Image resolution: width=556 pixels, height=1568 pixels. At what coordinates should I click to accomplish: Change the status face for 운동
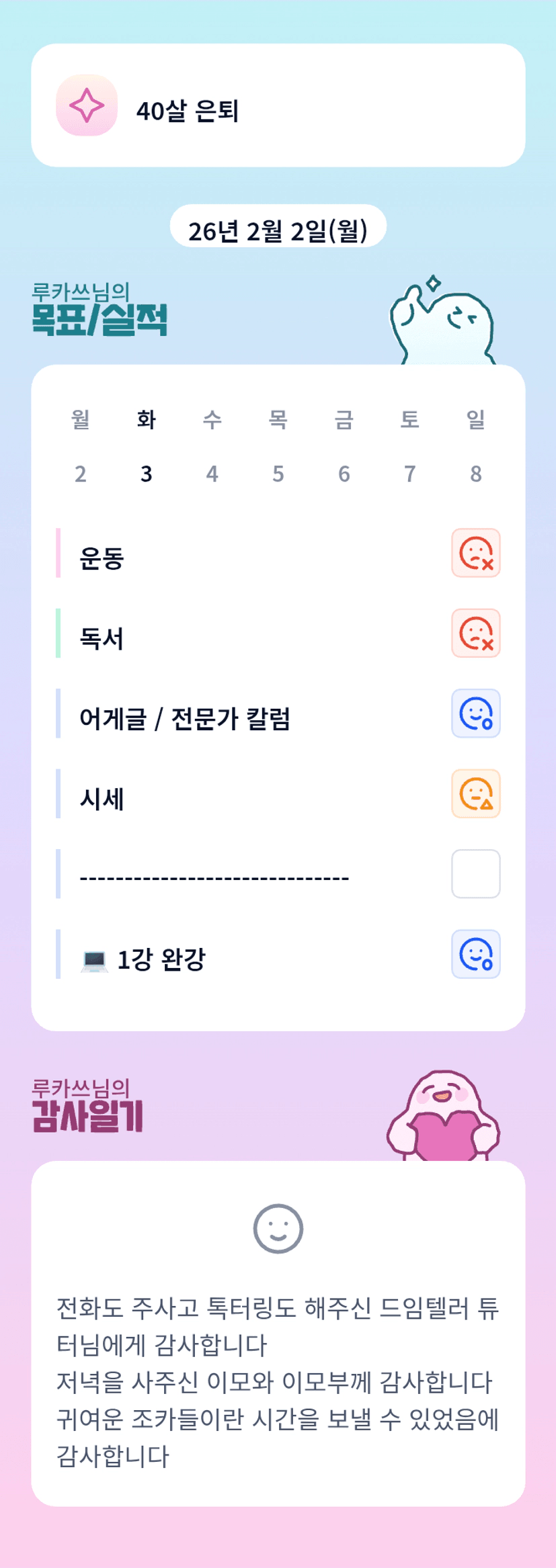pos(476,553)
